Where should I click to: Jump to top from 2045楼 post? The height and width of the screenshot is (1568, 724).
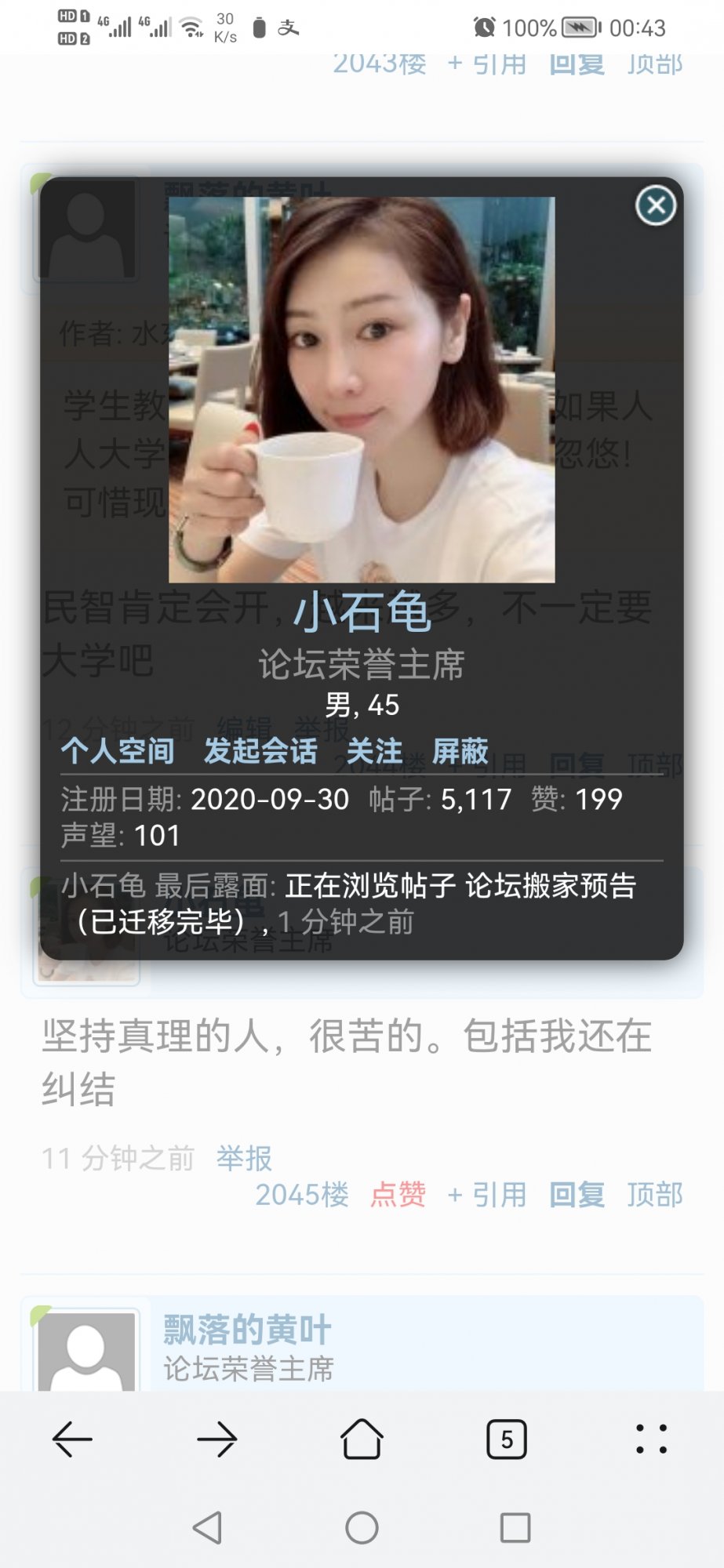pyautogui.click(x=655, y=1195)
